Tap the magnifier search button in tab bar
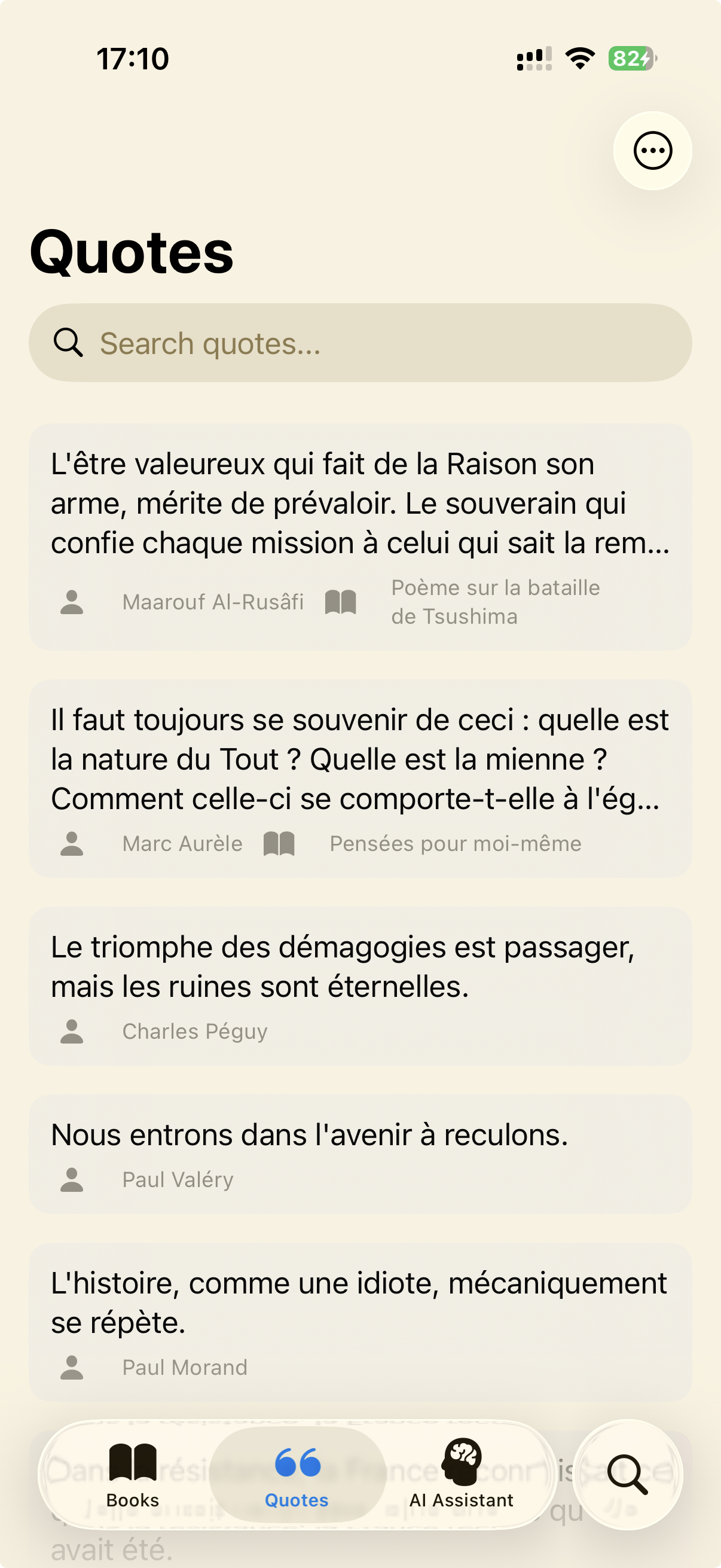This screenshot has width=721, height=1568. pos(627,1474)
